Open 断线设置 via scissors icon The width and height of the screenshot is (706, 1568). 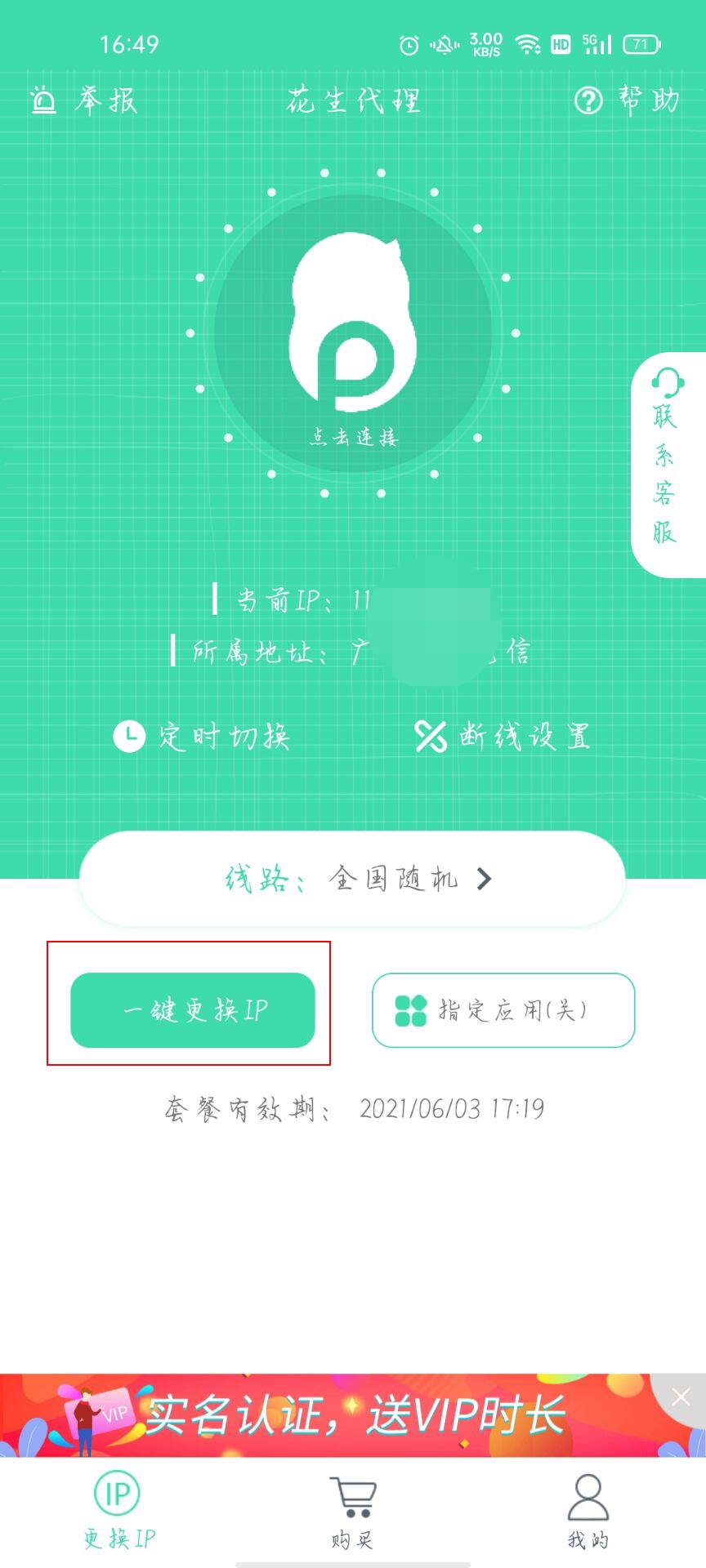click(x=431, y=733)
